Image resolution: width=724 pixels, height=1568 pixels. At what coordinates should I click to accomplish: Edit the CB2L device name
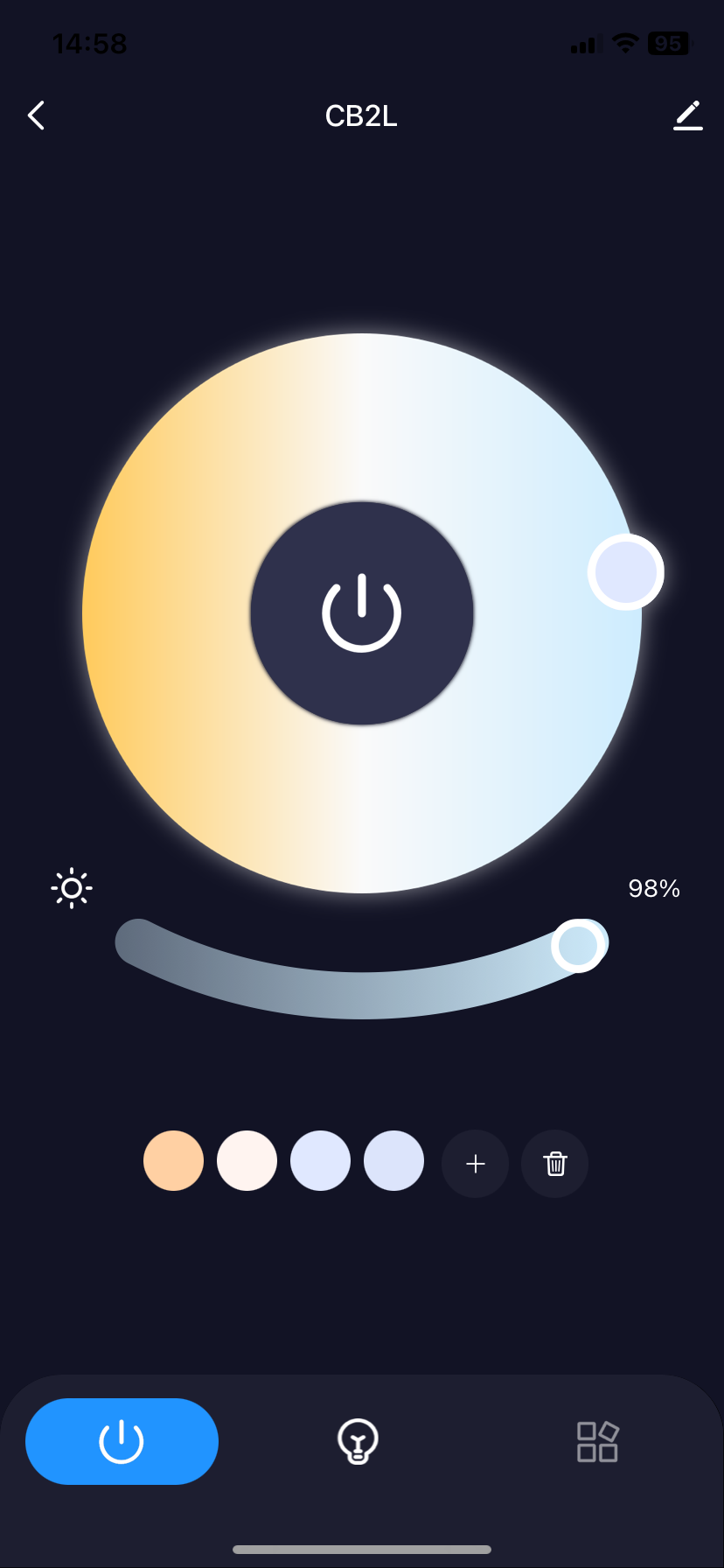(x=688, y=115)
